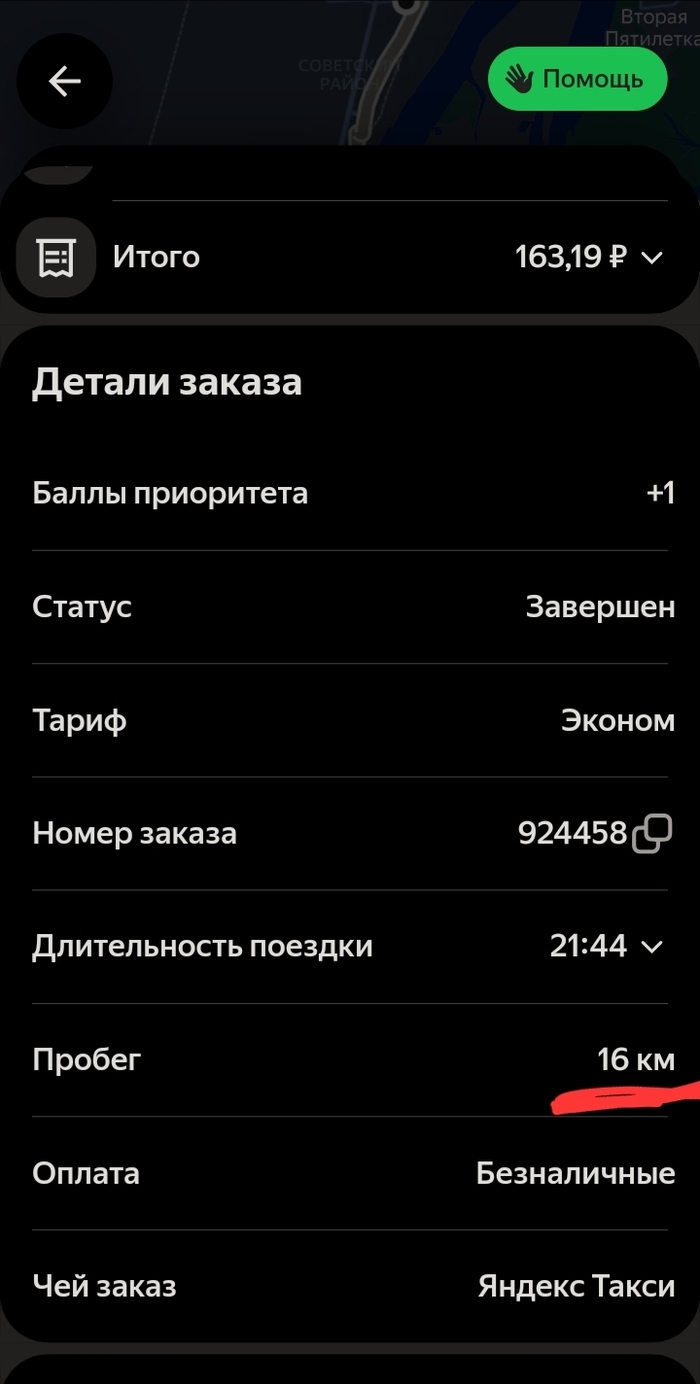Viewport: 700px width, 1384px height.
Task: Go back using the arrow button
Action: pos(64,81)
